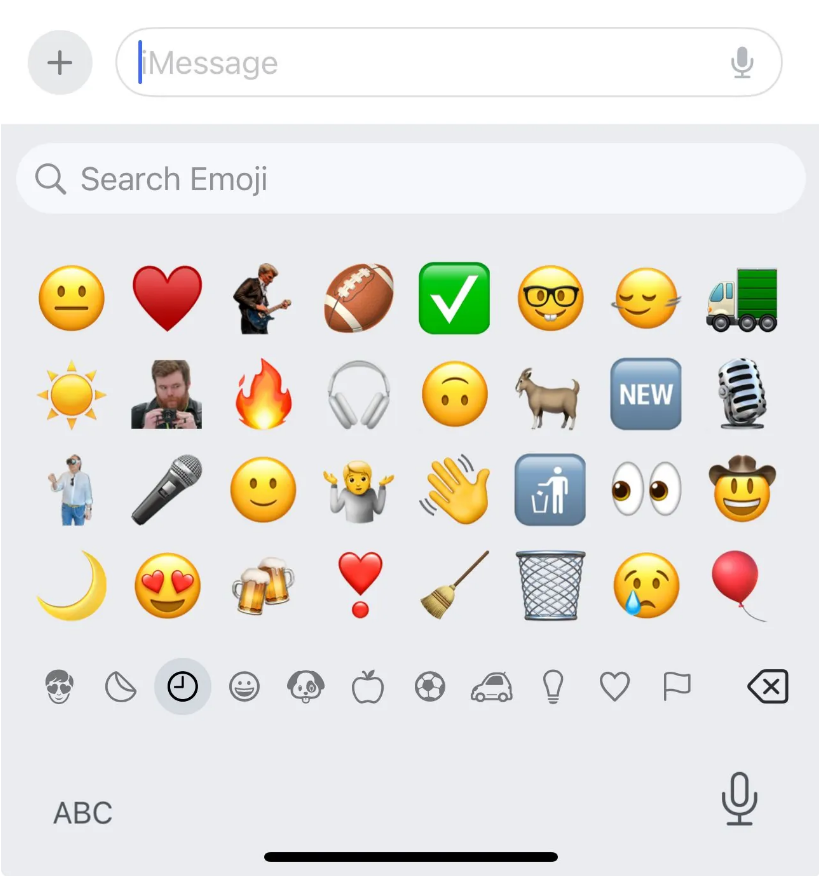Screen dimensions: 819x876
Task: Insert the NEW button emoji
Action: (x=646, y=395)
